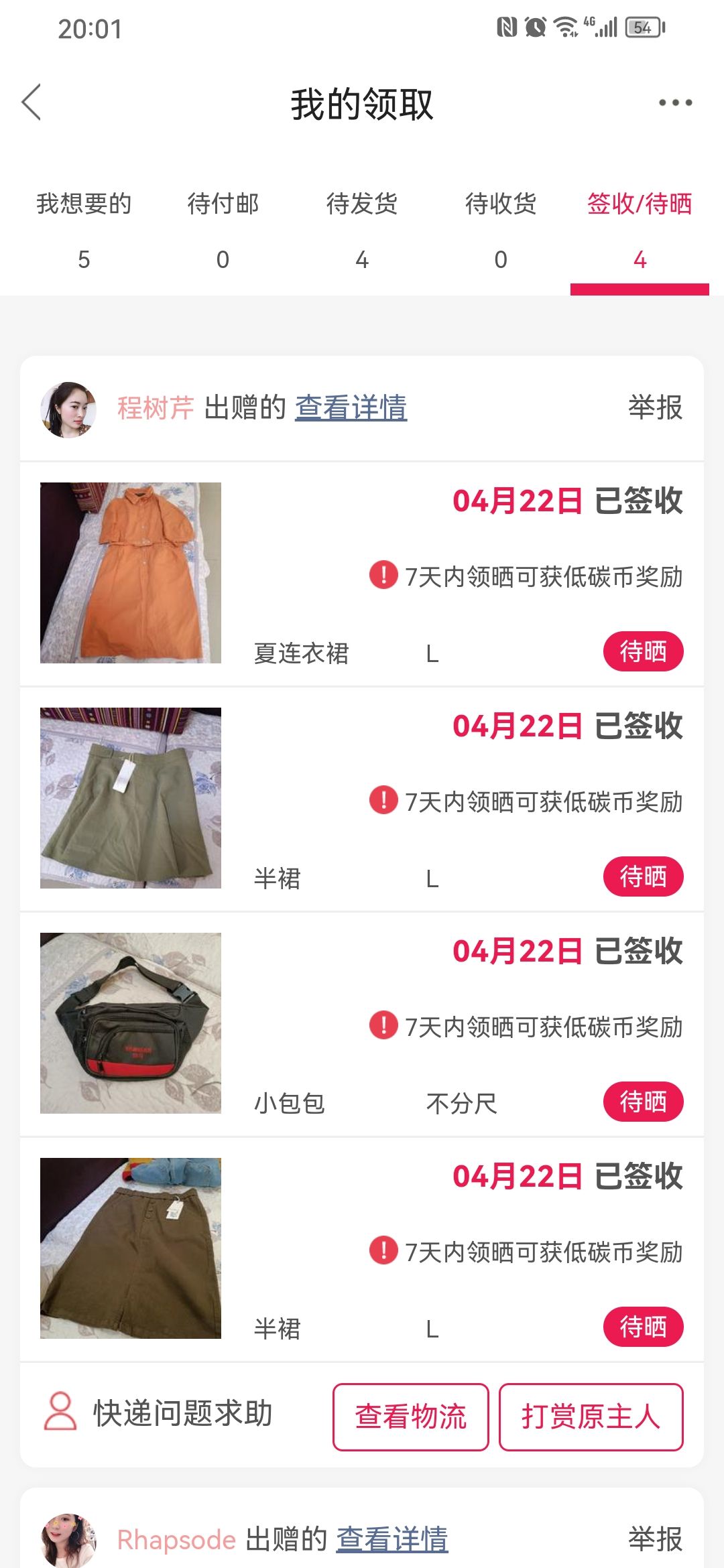The width and height of the screenshot is (724, 1568).
Task: Tap 快递问题求助 for delivery help
Action: click(x=158, y=1413)
